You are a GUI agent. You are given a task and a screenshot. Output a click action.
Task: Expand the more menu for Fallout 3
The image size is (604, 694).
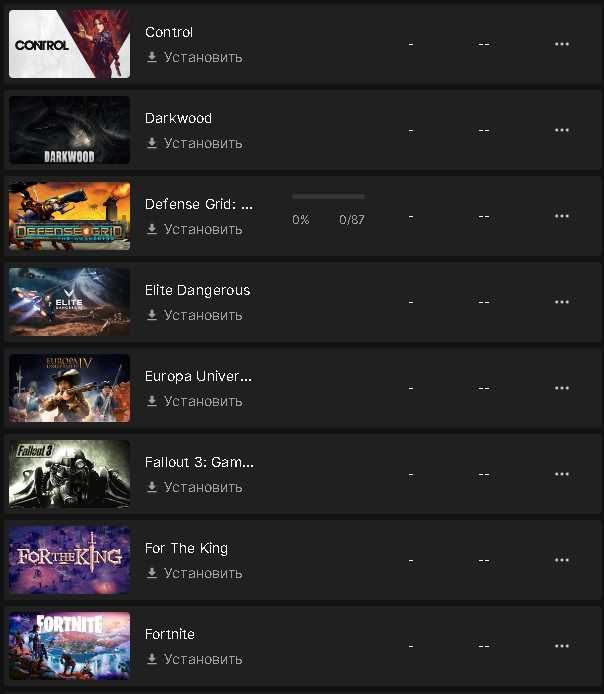point(561,474)
